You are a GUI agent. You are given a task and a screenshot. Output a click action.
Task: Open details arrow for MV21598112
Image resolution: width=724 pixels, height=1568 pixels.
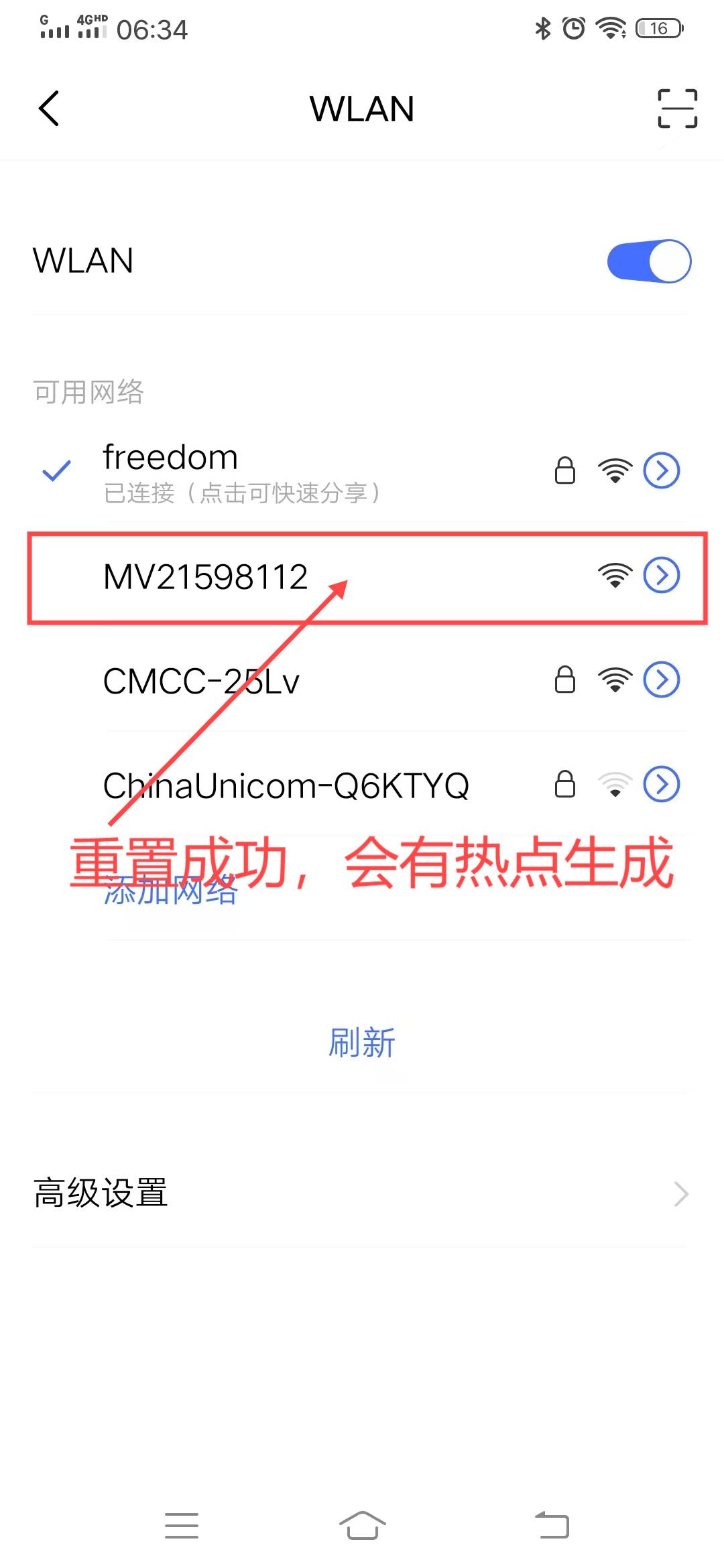pyautogui.click(x=662, y=575)
